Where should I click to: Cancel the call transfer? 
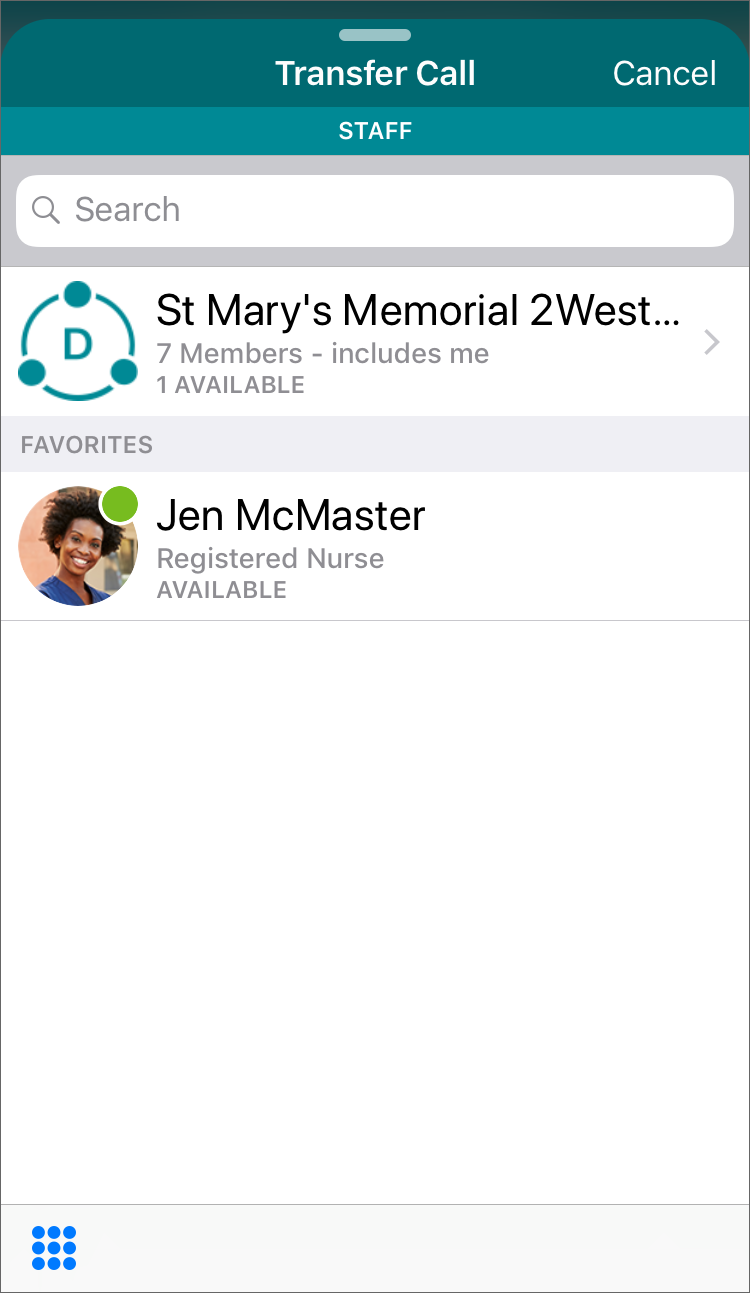point(664,73)
